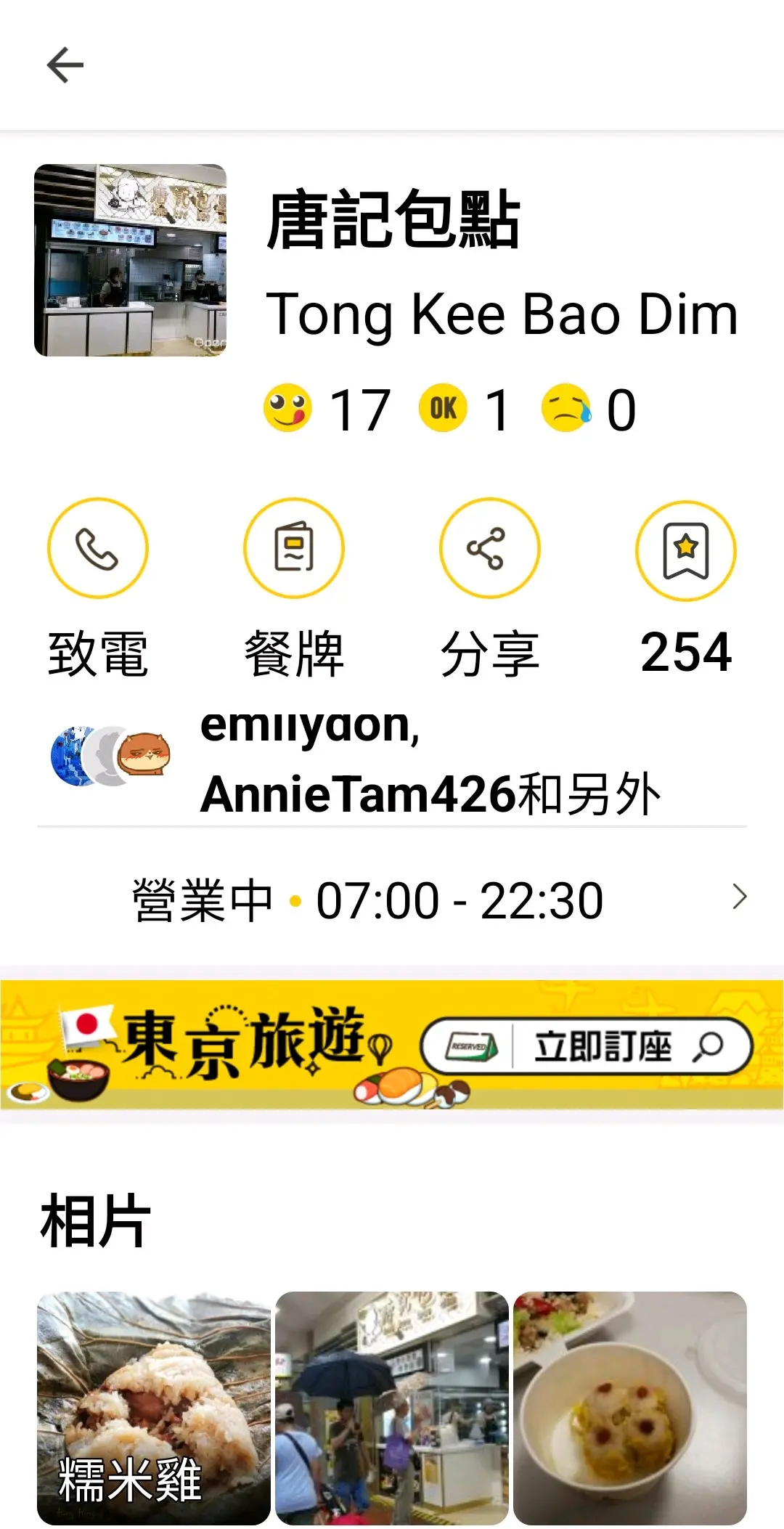
Task: Share Tong Kee Bao Dim via 分享
Action: [490, 548]
